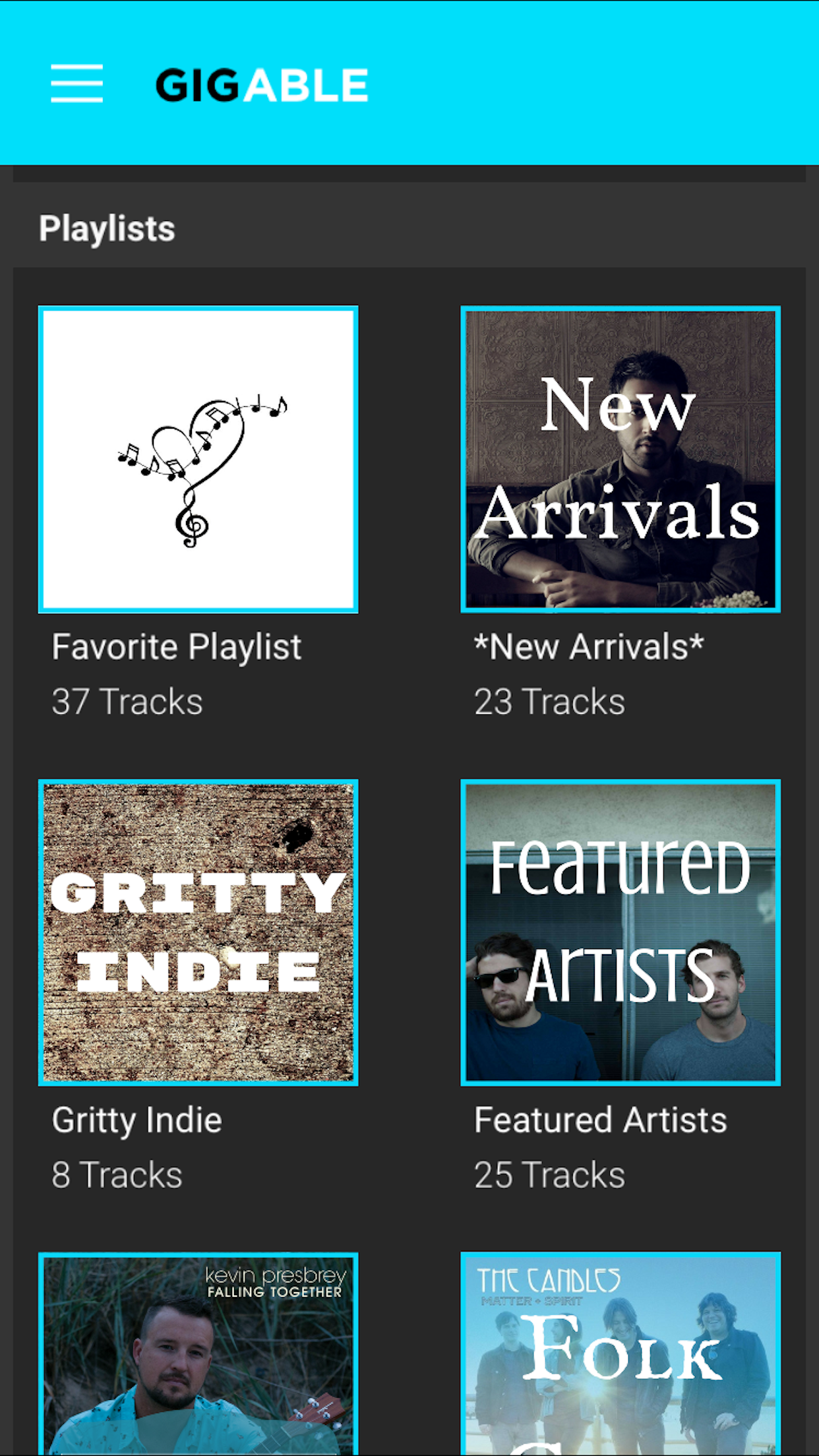Open the navigation hamburger menu
The height and width of the screenshot is (1456, 819).
[x=76, y=83]
